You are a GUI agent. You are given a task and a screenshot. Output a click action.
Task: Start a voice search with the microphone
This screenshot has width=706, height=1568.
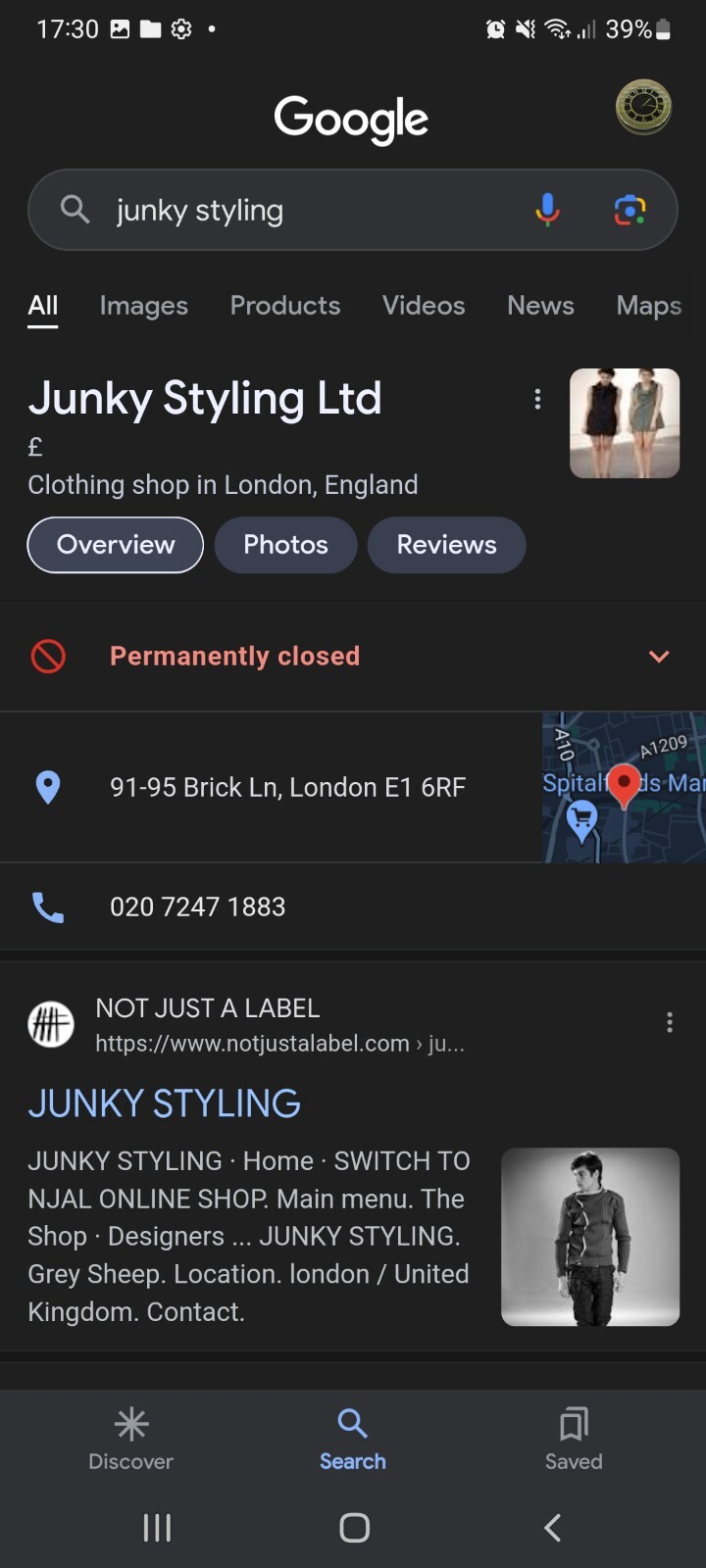(x=547, y=210)
